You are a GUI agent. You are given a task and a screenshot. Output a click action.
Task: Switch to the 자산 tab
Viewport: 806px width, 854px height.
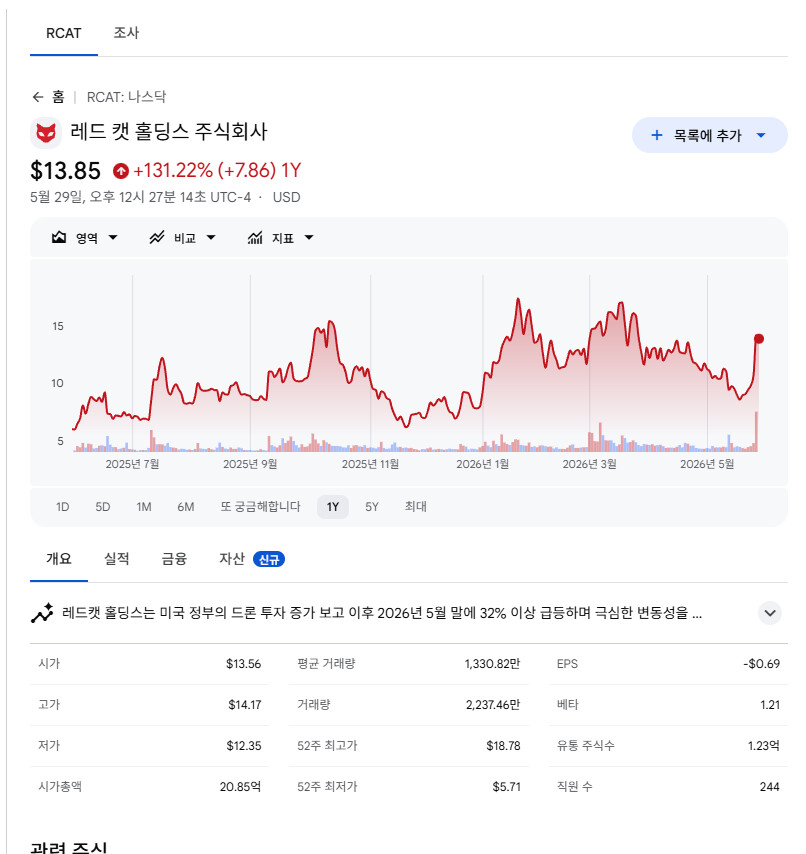[252, 559]
